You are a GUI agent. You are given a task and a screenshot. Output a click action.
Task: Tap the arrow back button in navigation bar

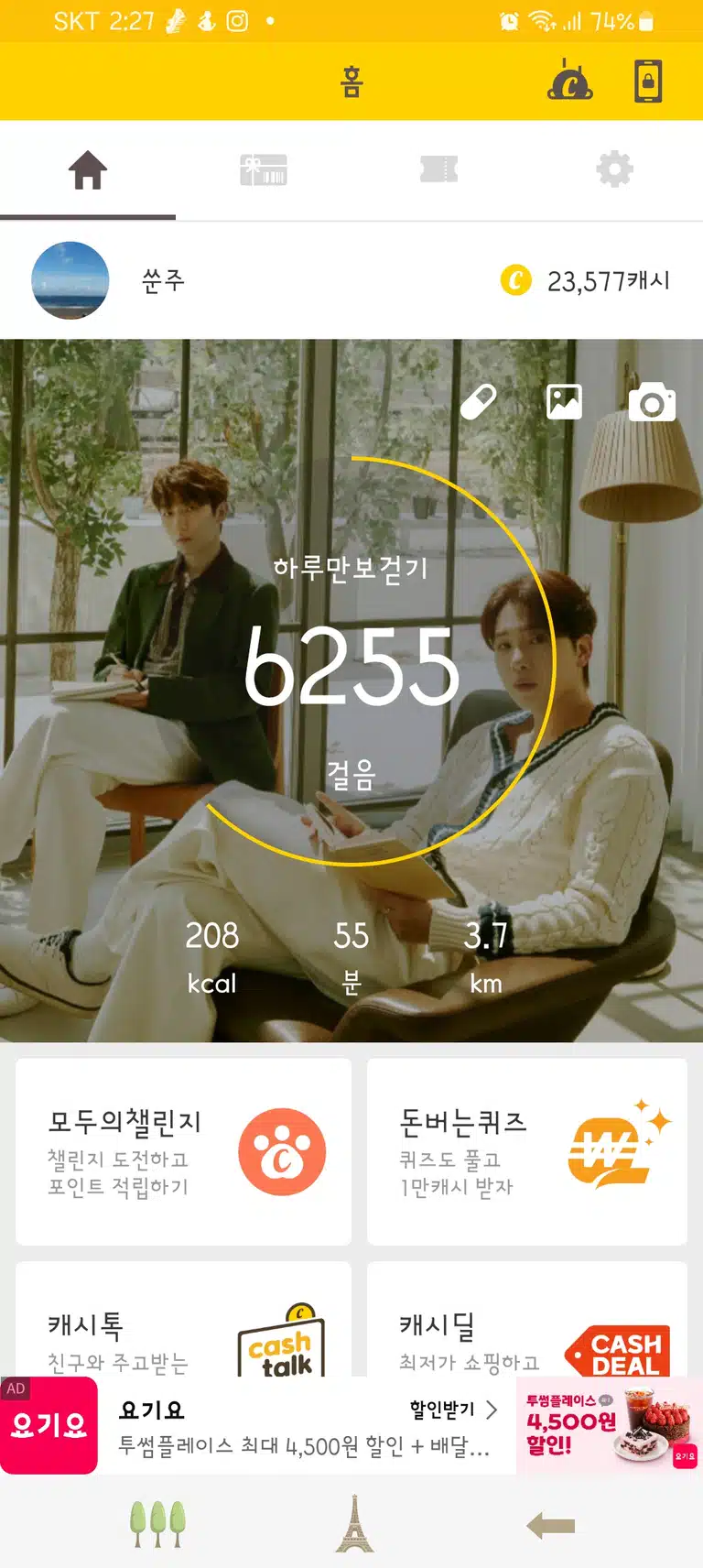(551, 1525)
